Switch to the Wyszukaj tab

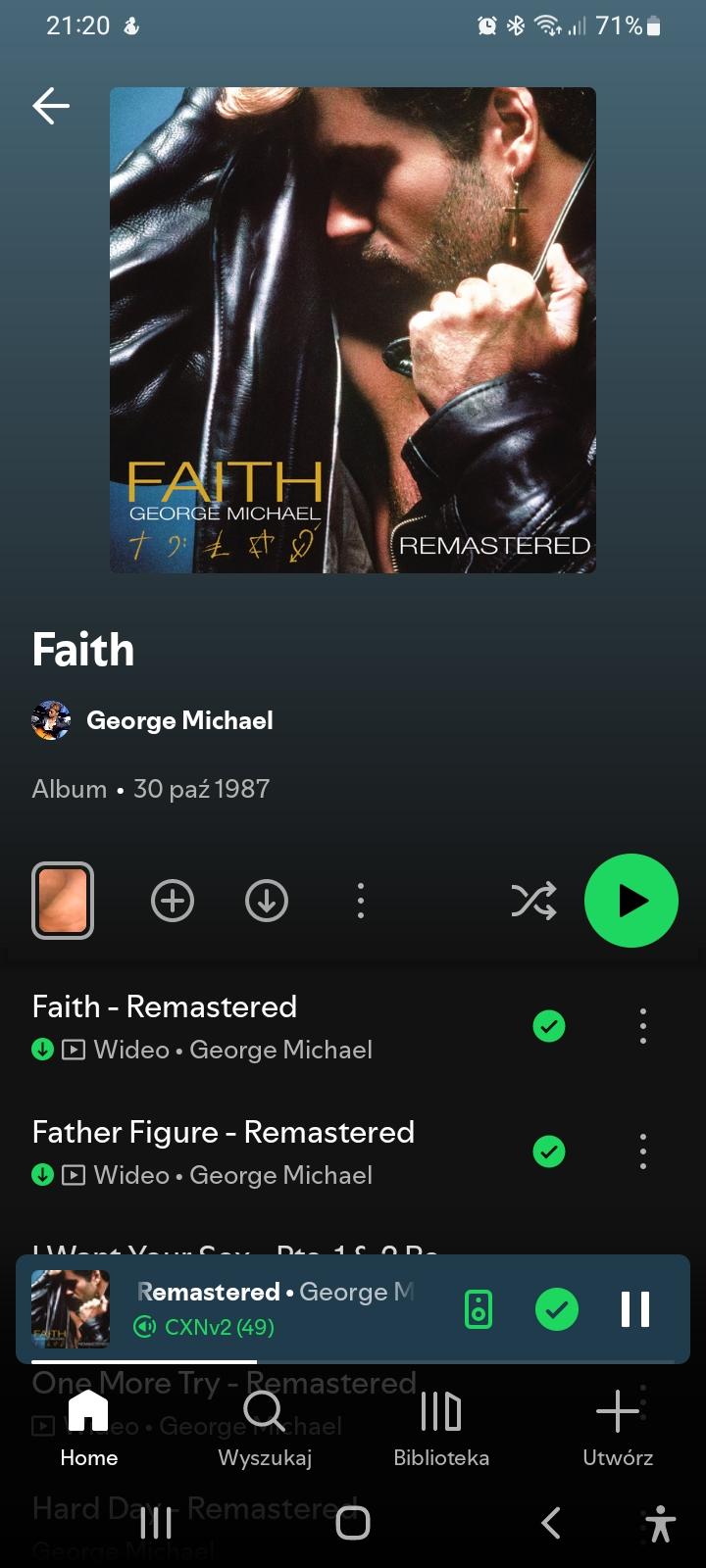[x=265, y=1429]
